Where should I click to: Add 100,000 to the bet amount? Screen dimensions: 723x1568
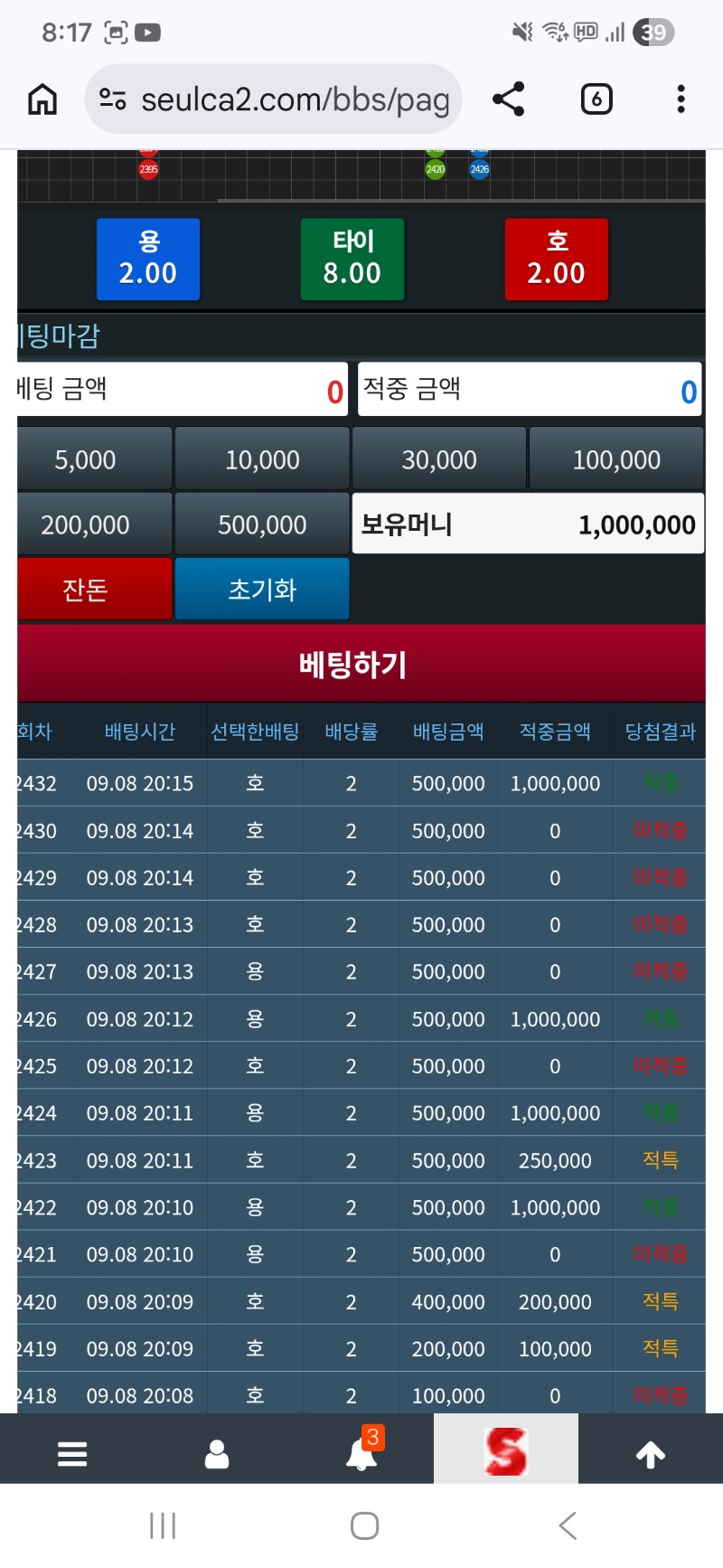pyautogui.click(x=616, y=459)
